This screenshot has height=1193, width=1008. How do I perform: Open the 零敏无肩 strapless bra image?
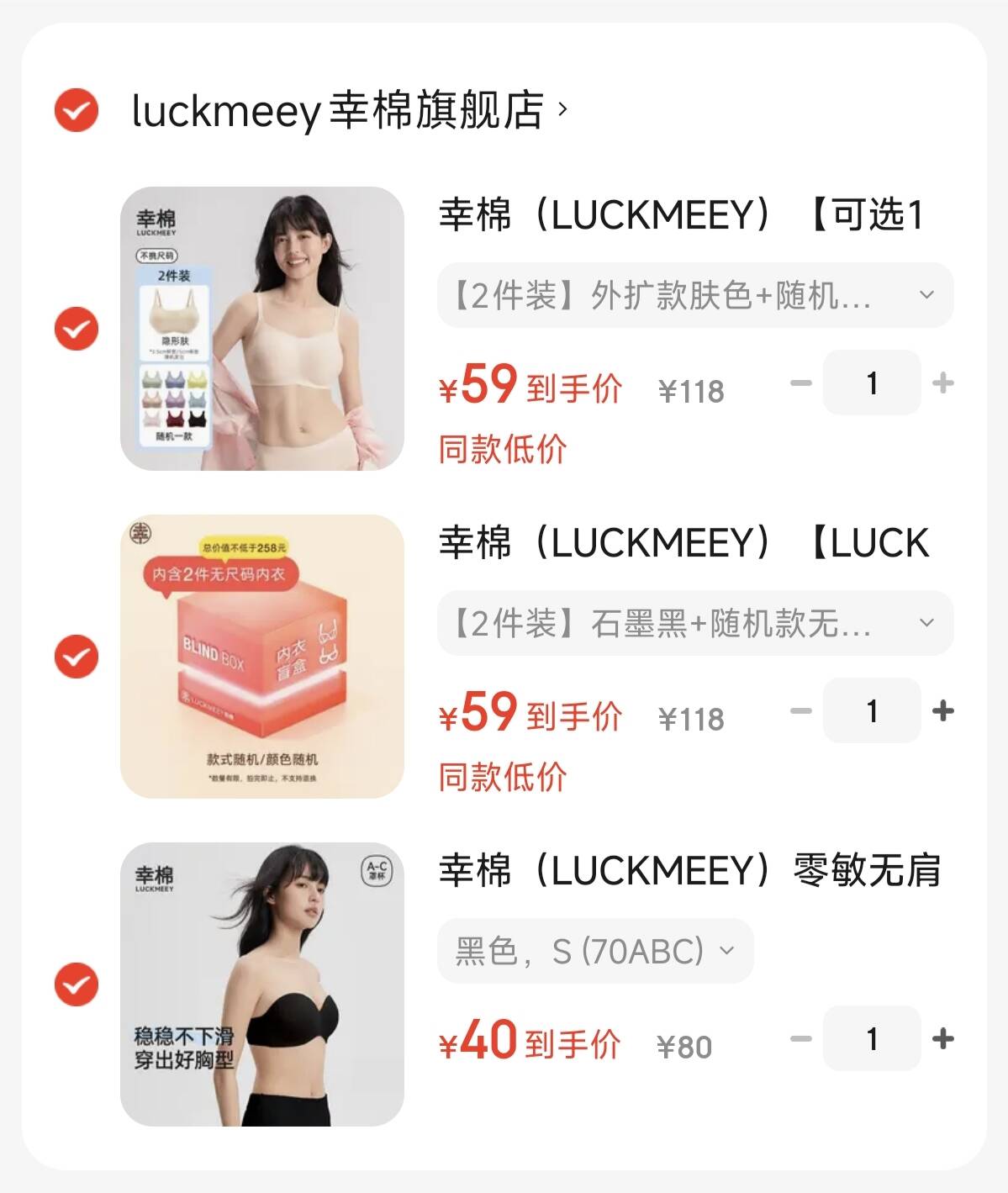261,984
